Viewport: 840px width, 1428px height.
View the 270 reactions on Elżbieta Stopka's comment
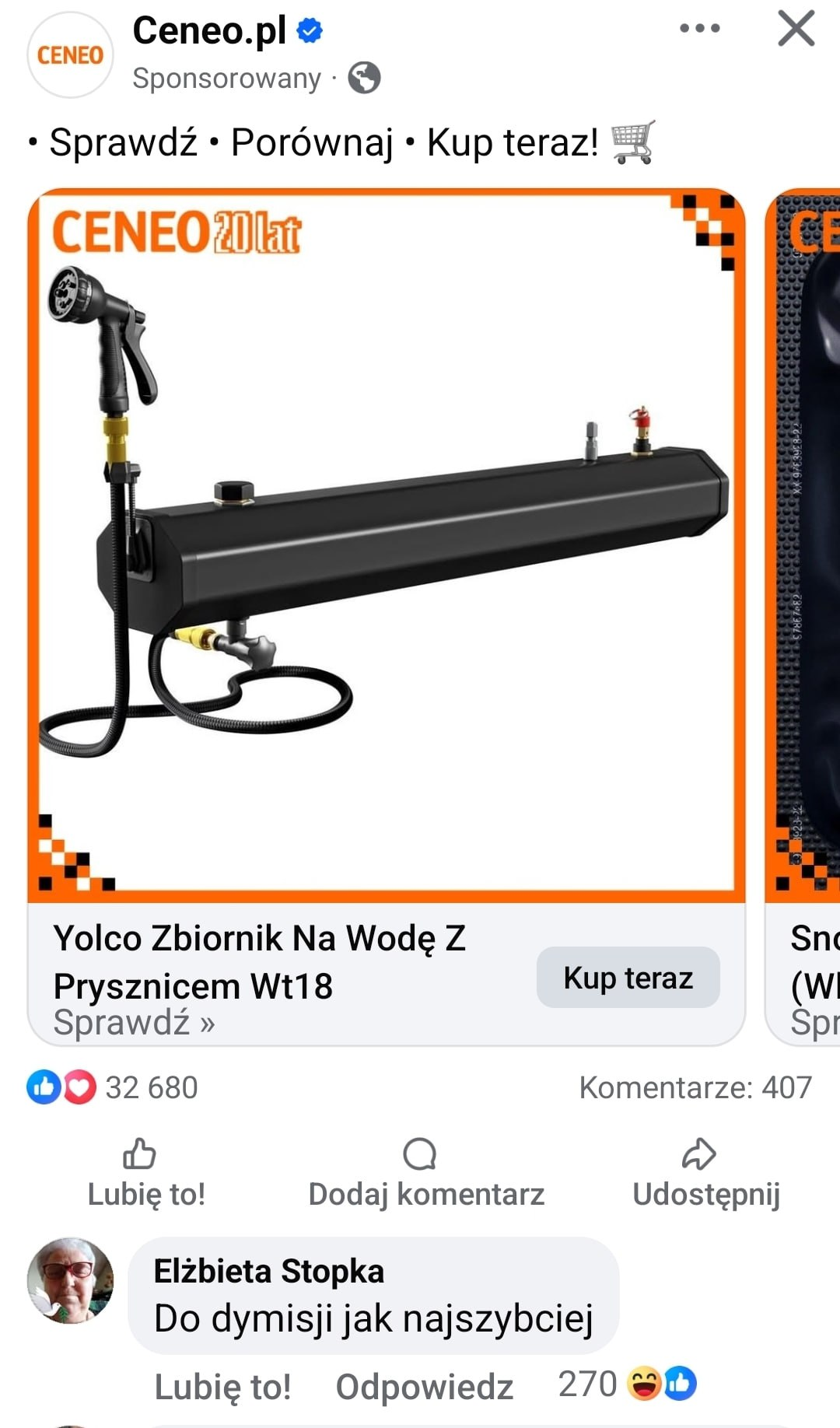[627, 1384]
